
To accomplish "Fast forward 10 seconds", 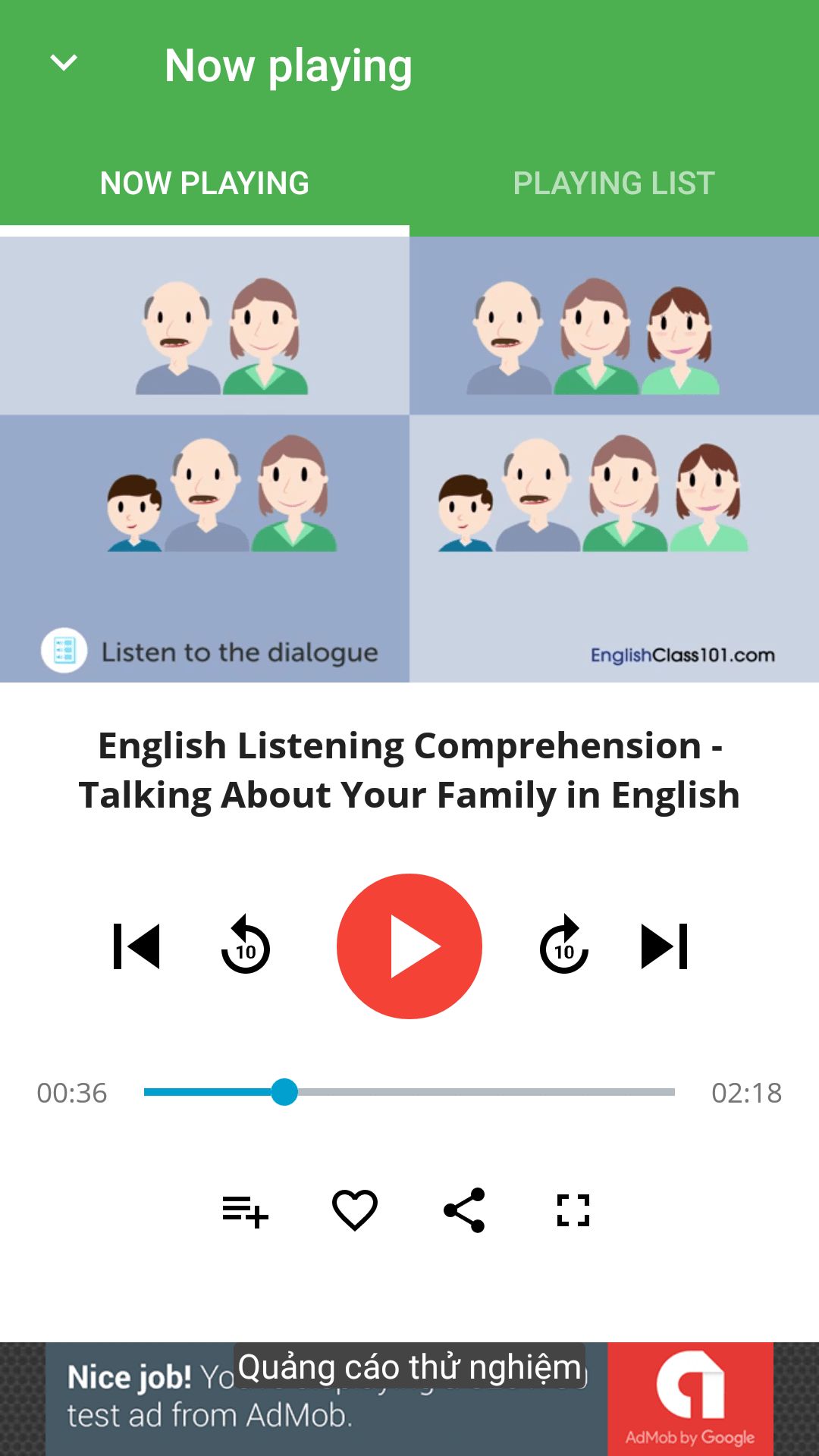I will point(563,946).
